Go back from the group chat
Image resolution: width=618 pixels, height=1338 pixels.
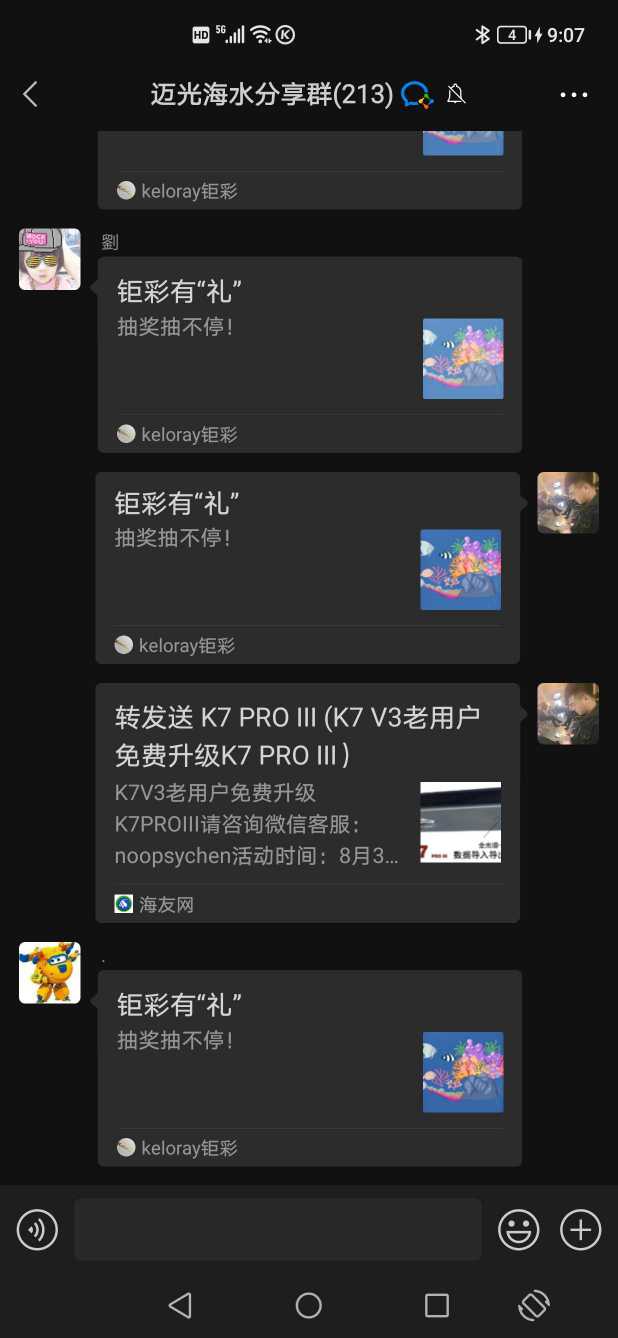[x=30, y=95]
